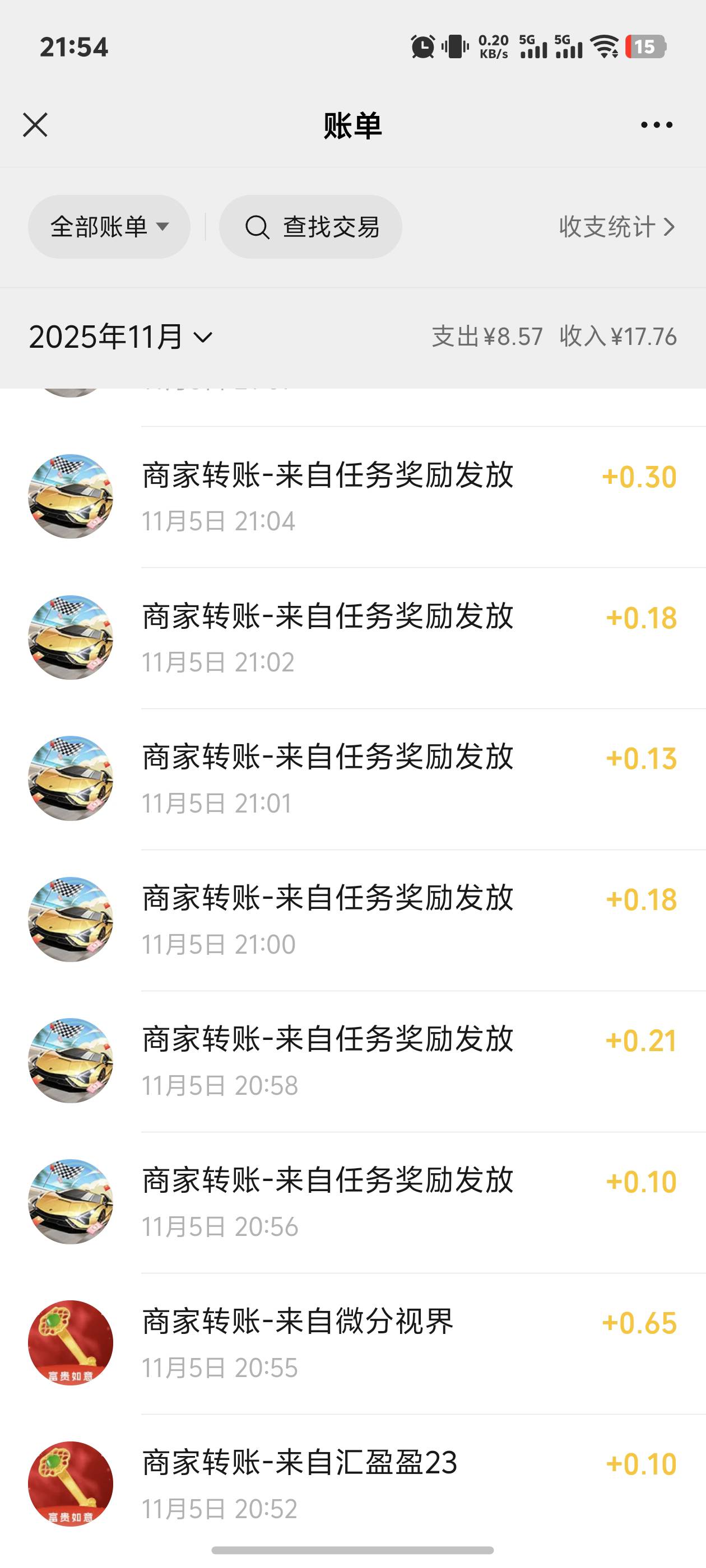Open the three-dot overflow menu
The image size is (706, 1568).
tap(656, 125)
